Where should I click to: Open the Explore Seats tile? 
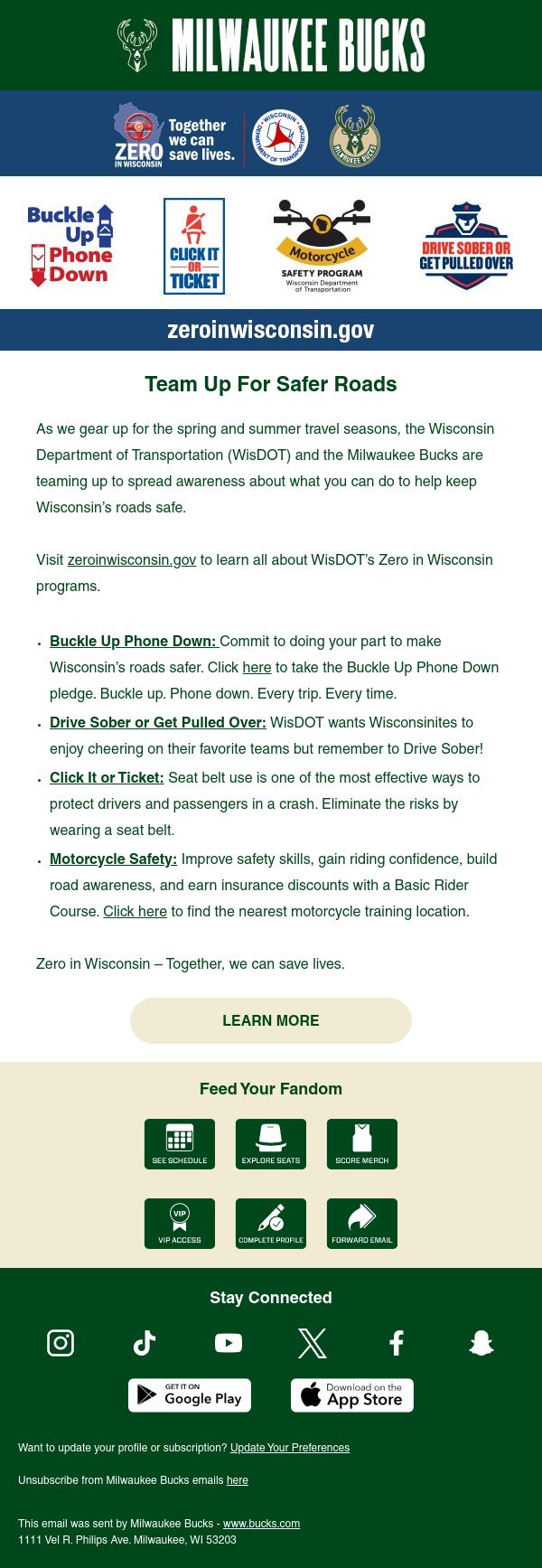pos(271,1144)
